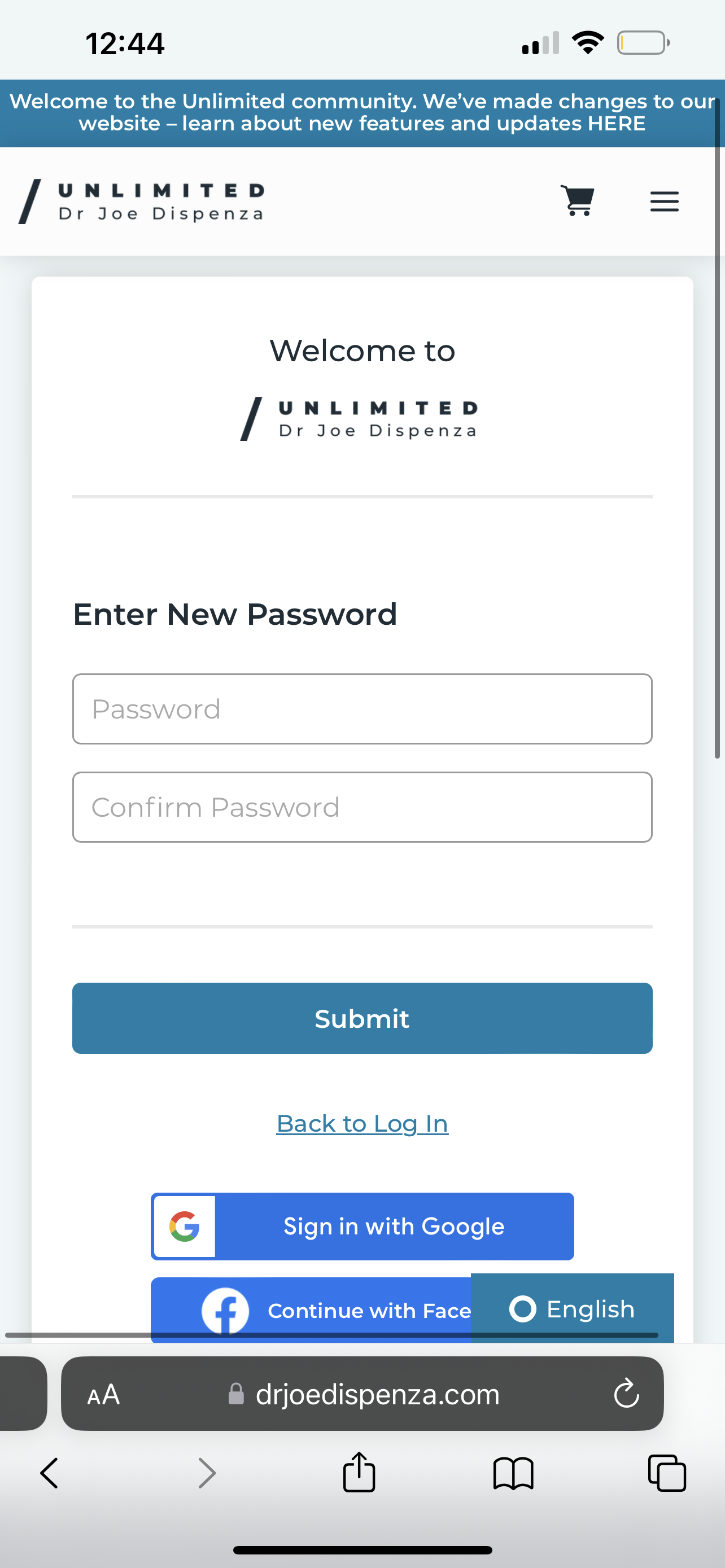The width and height of the screenshot is (725, 1568).
Task: Open the hamburger menu
Action: tap(664, 202)
